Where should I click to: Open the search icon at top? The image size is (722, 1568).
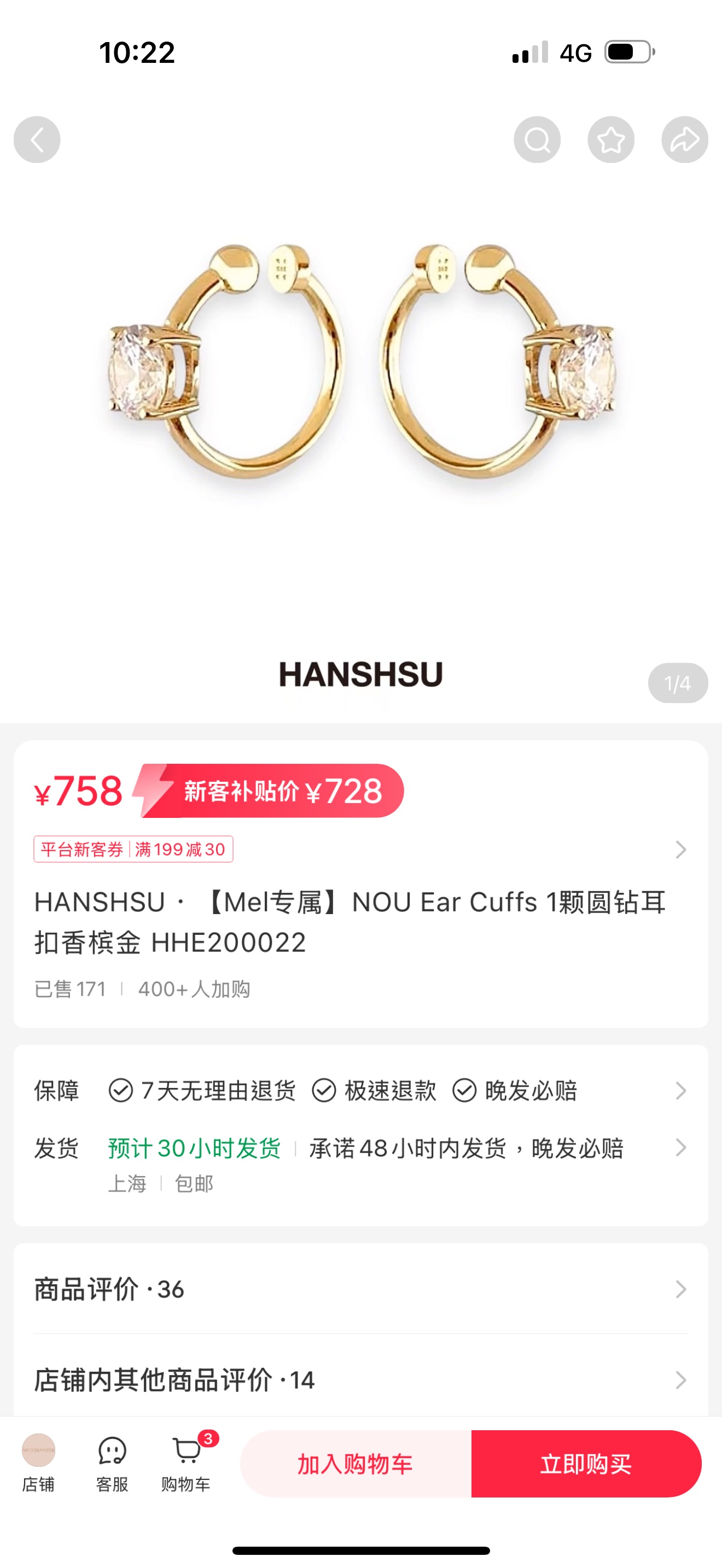pos(537,139)
